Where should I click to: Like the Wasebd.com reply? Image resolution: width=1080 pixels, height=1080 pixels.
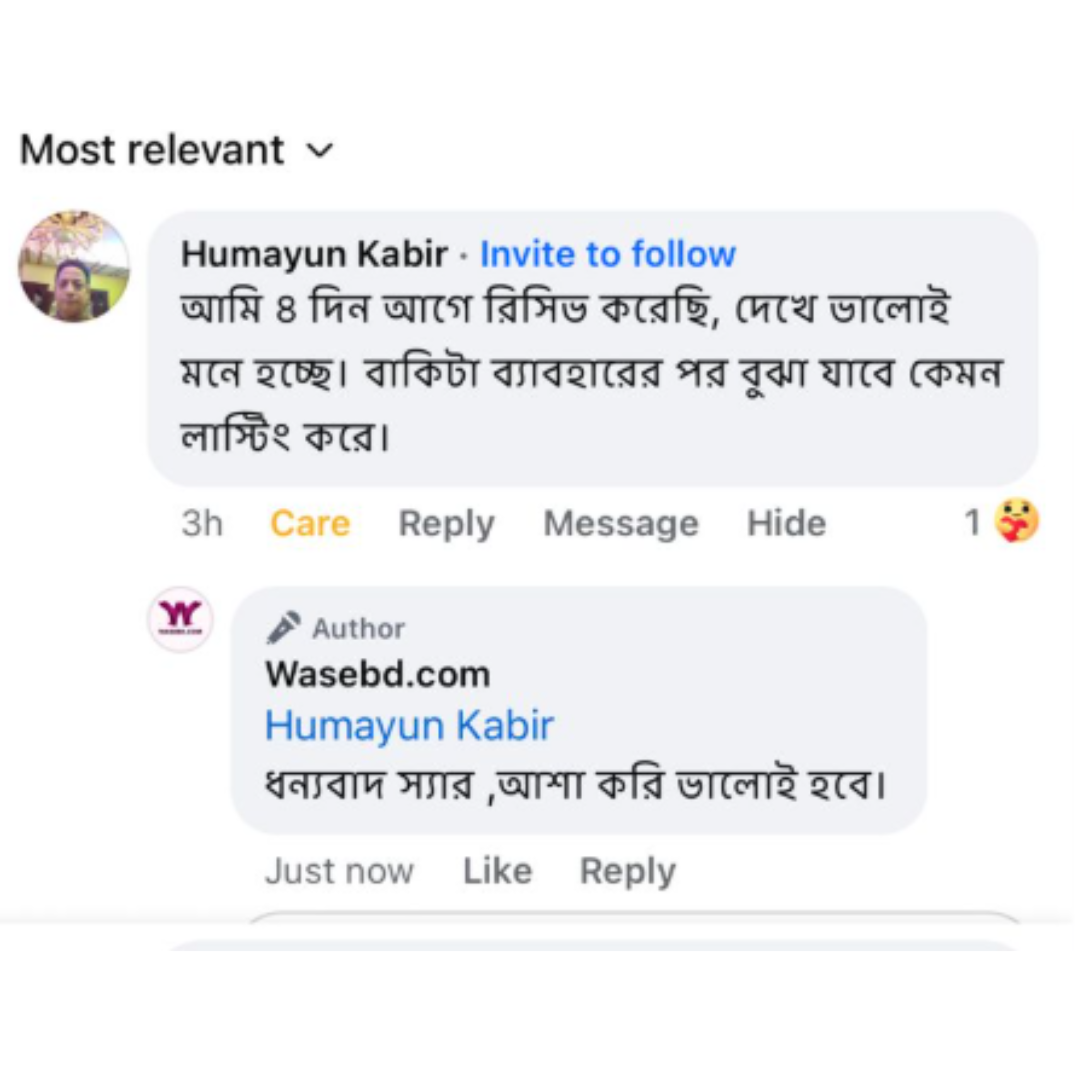[497, 871]
